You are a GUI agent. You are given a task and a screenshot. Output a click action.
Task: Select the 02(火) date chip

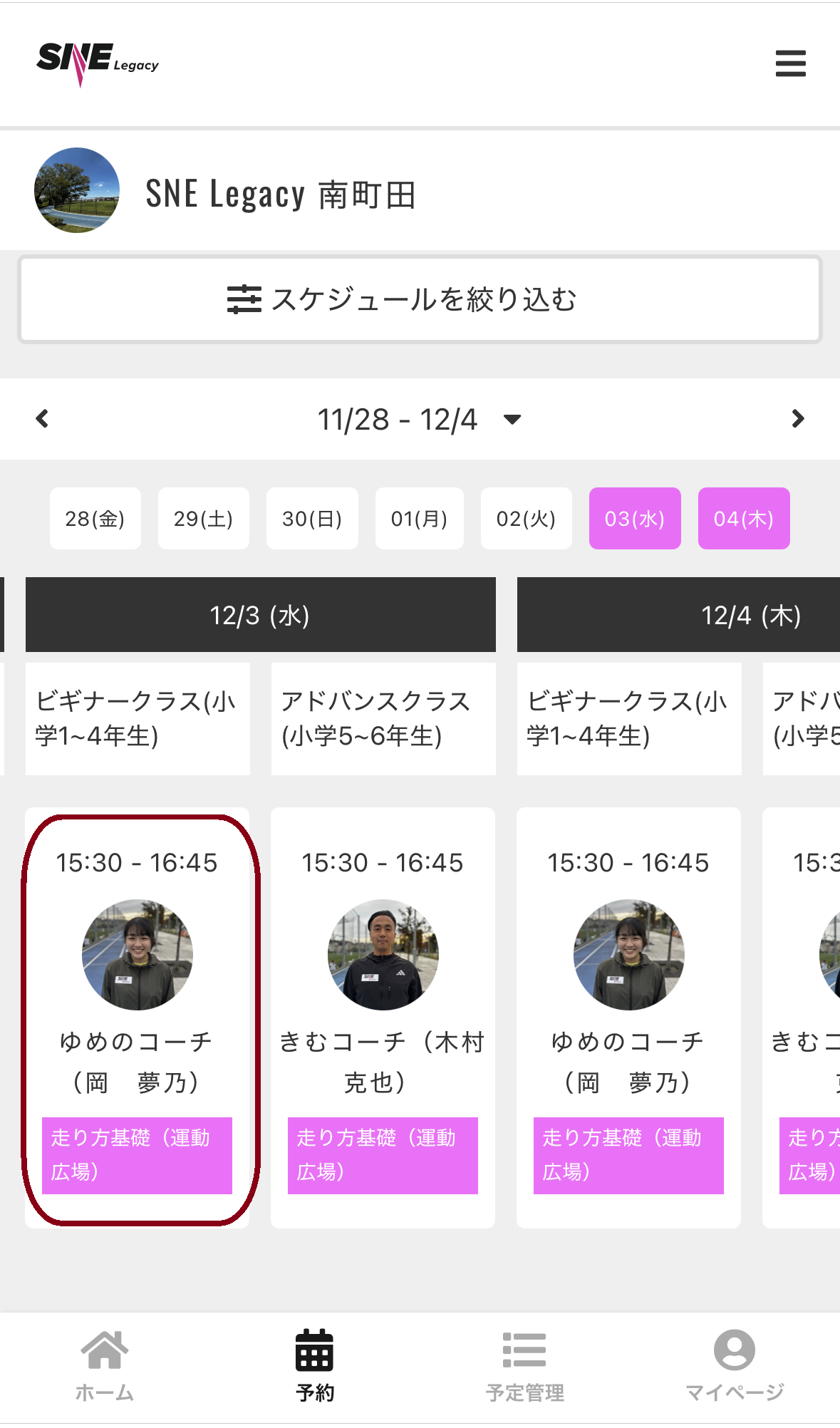pos(527,518)
